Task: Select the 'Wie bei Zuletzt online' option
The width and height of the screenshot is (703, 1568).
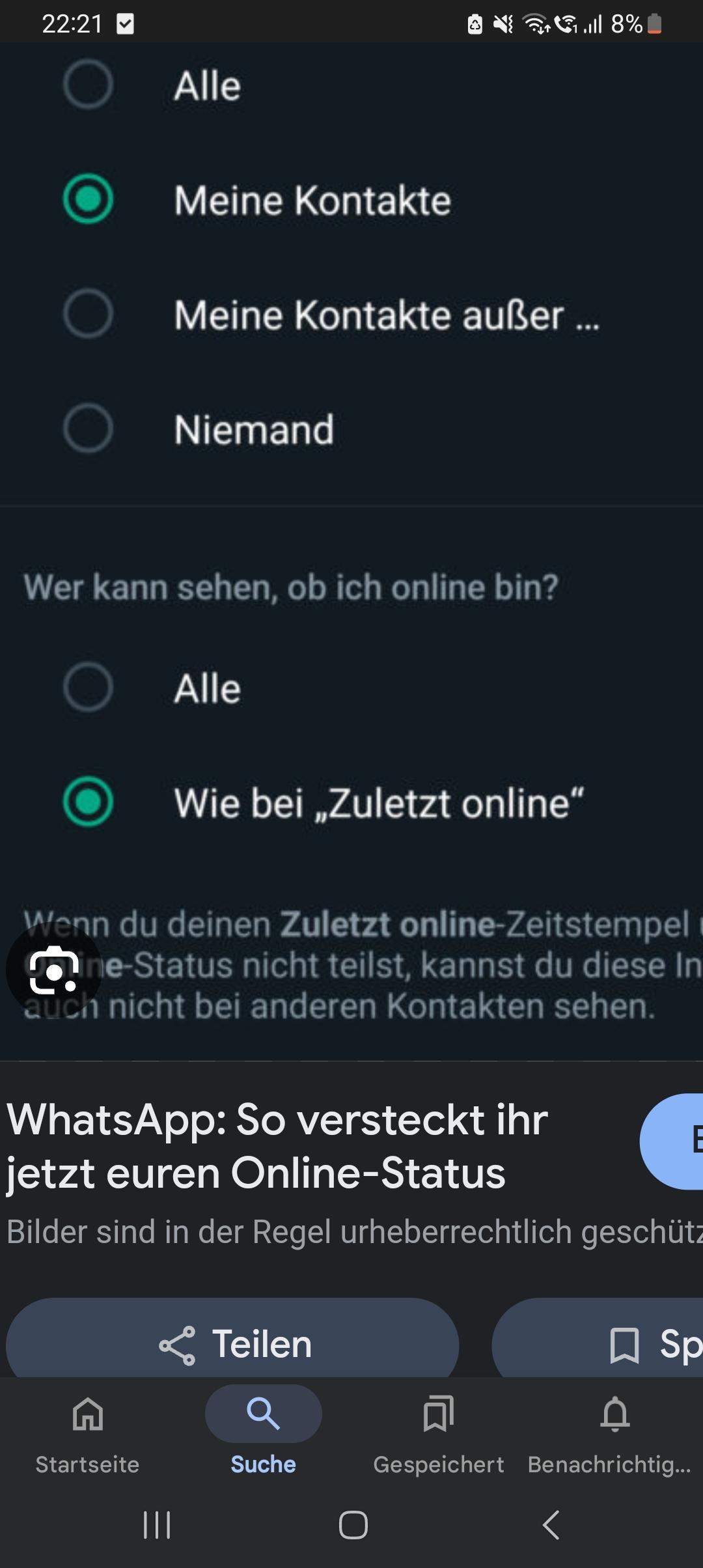Action: click(89, 804)
